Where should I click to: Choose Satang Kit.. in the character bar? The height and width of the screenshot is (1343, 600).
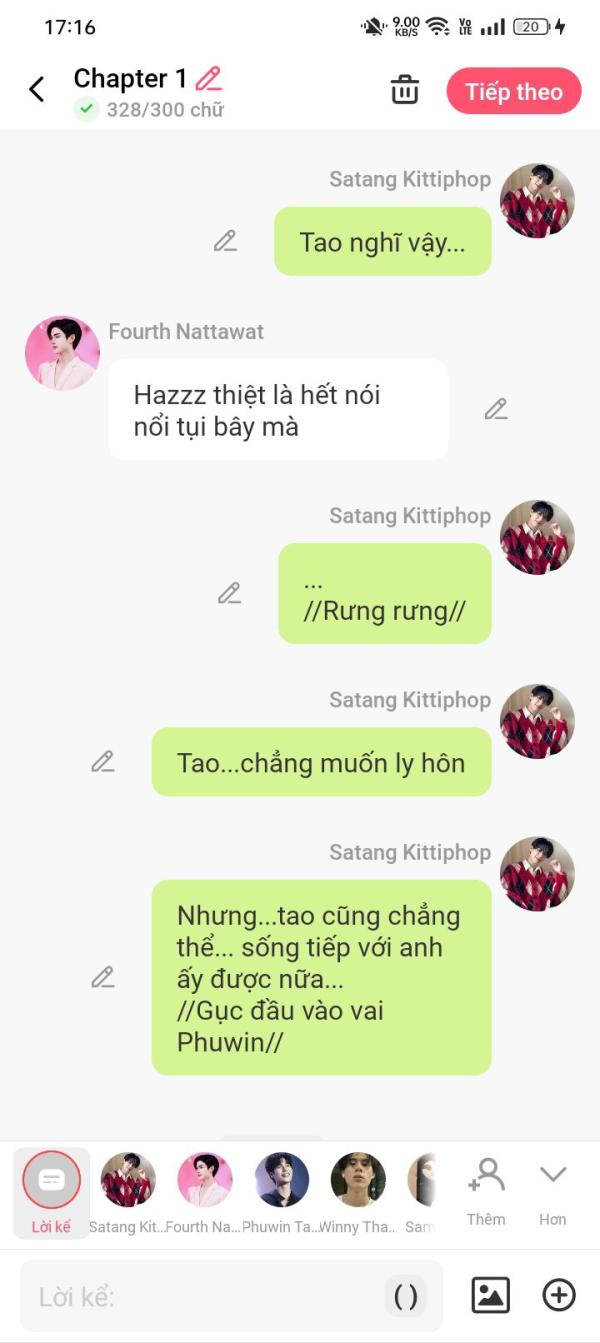pyautogui.click(x=128, y=1192)
